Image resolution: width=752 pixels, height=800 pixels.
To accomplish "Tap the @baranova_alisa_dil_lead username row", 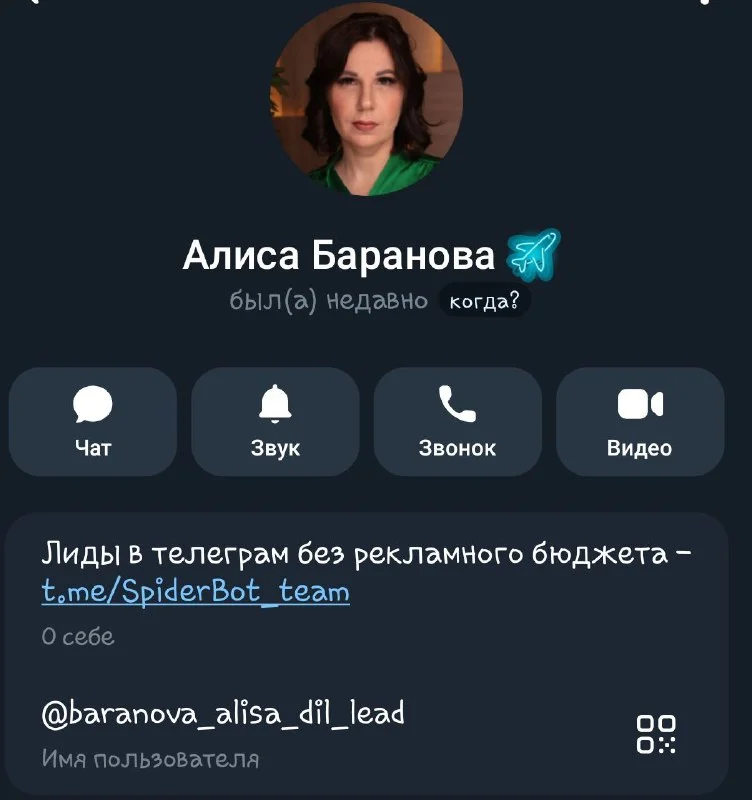I will [224, 714].
